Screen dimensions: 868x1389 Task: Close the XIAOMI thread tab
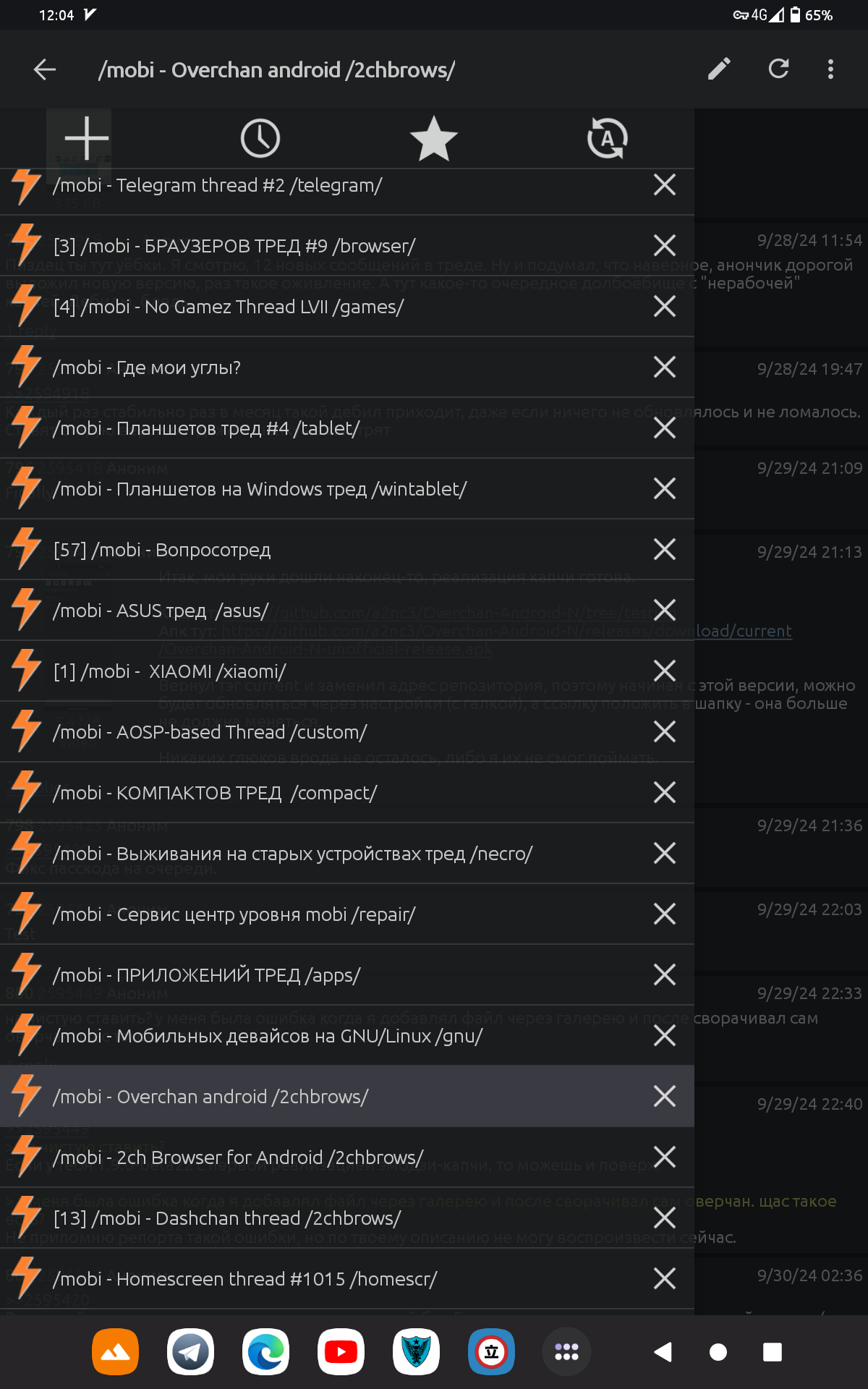[x=665, y=671]
